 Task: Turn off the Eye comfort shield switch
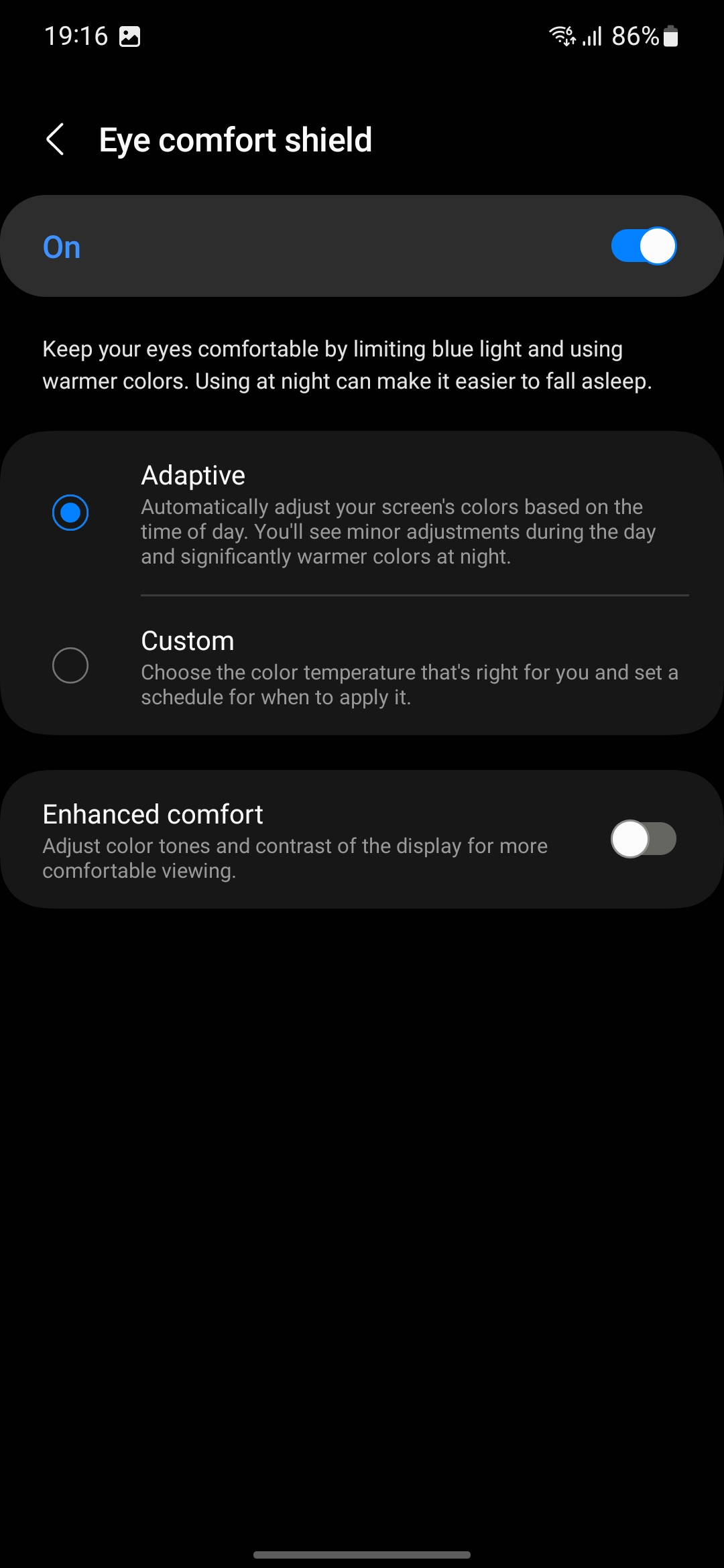click(x=643, y=247)
